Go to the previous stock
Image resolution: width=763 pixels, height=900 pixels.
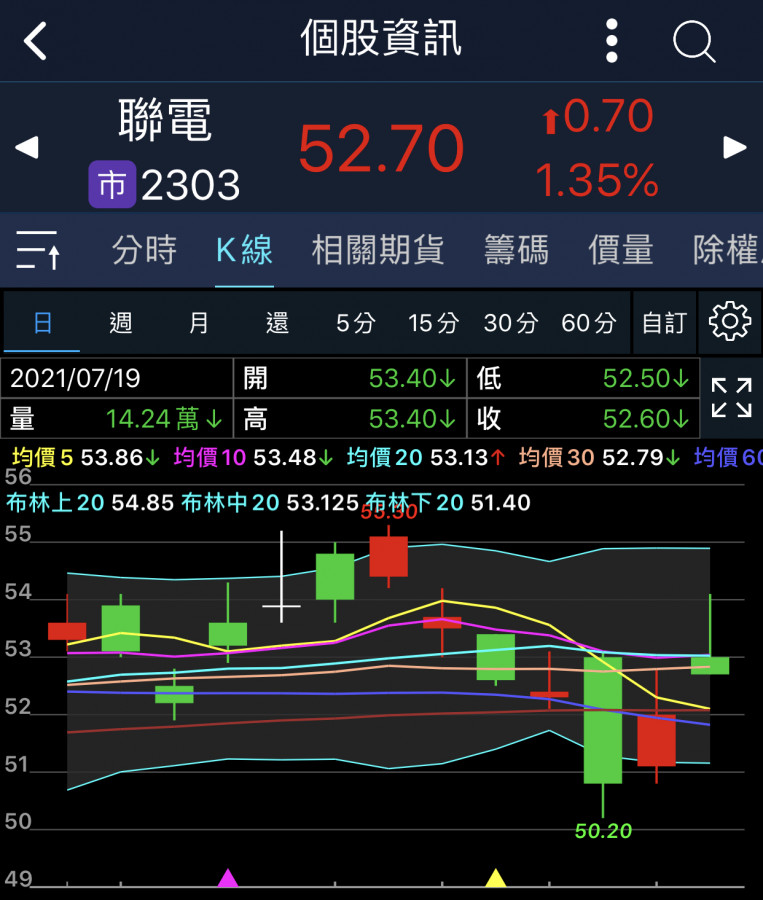(27, 148)
